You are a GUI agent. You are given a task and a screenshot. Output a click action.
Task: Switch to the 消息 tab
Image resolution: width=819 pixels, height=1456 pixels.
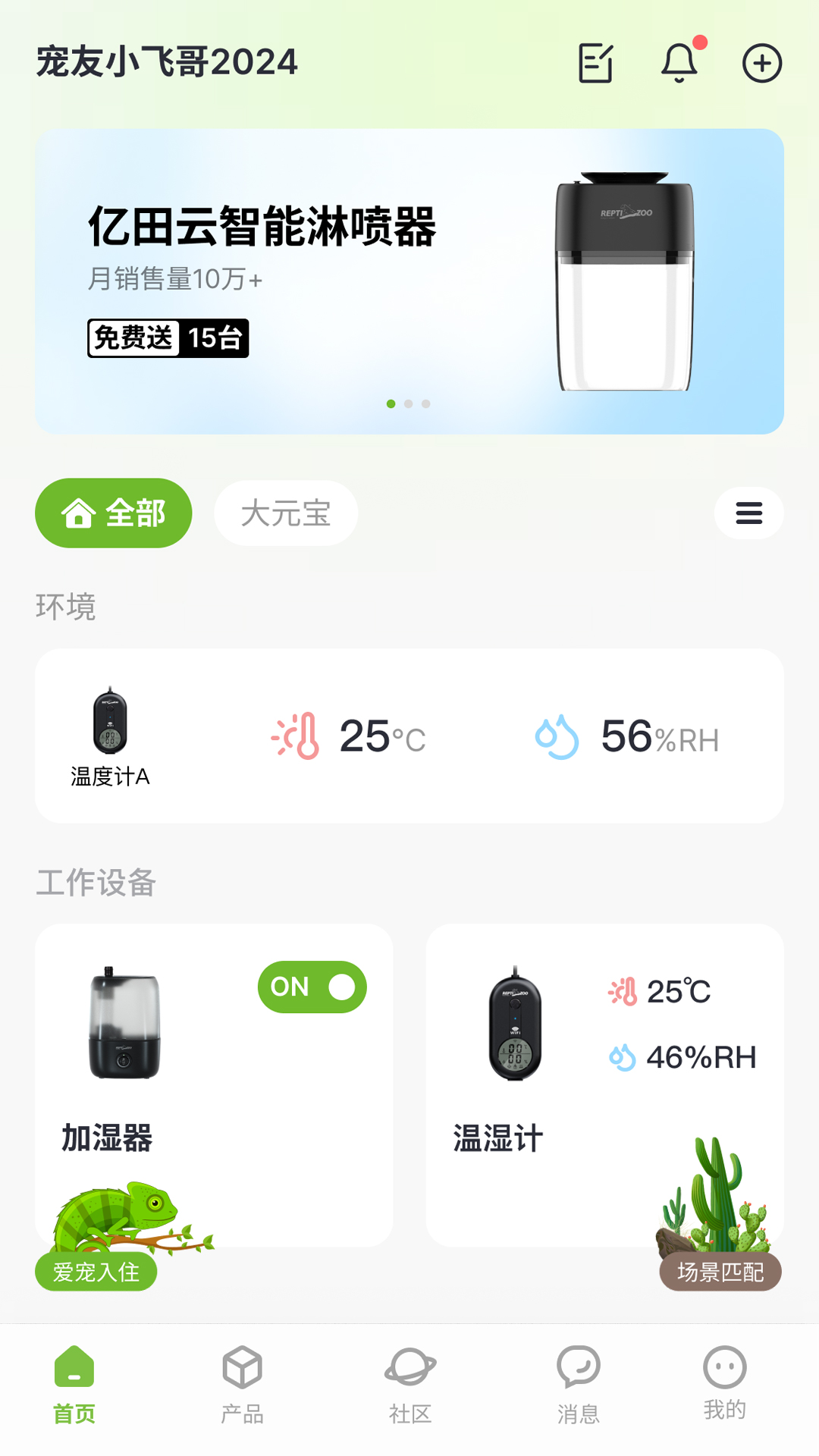click(x=579, y=1384)
